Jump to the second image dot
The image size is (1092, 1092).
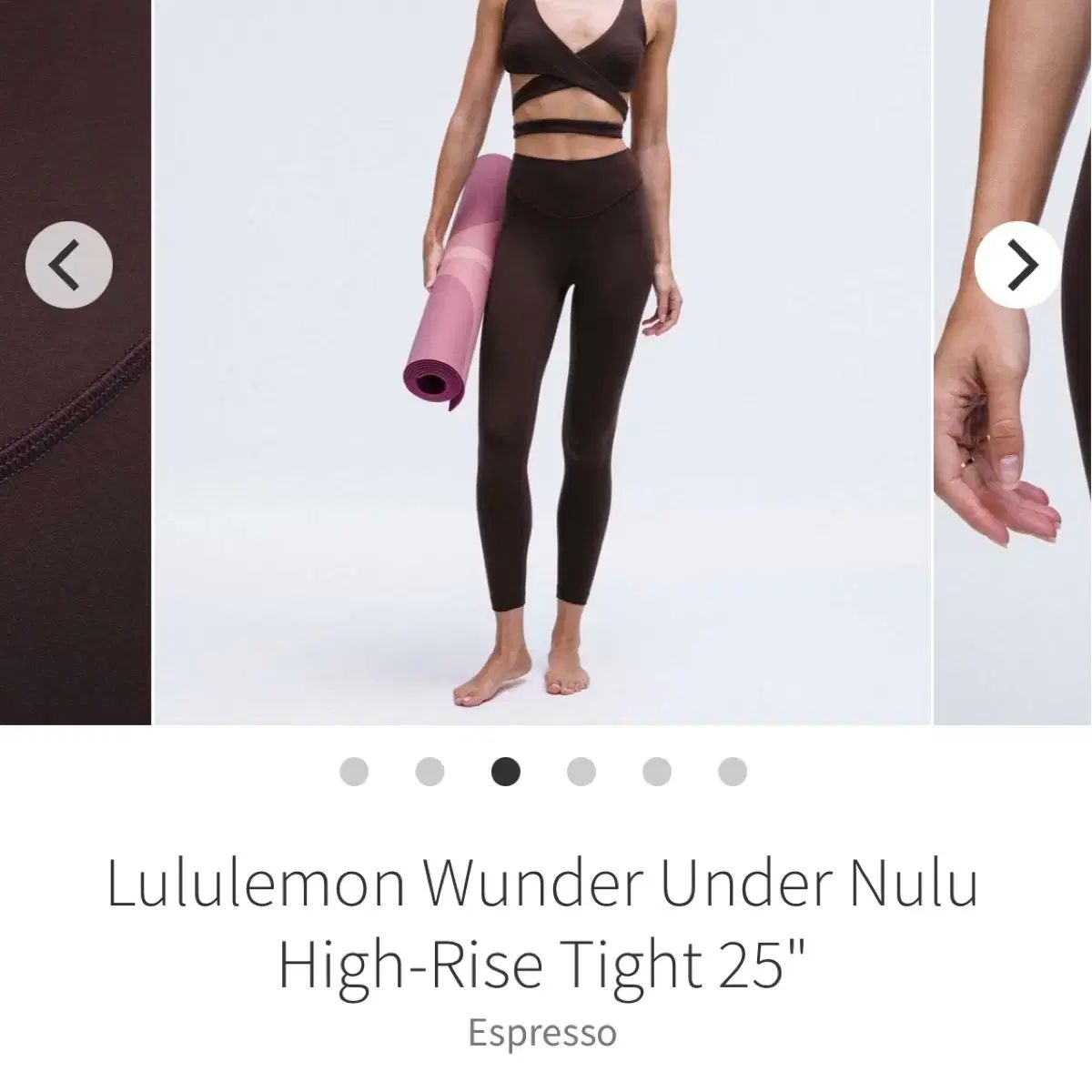click(430, 772)
